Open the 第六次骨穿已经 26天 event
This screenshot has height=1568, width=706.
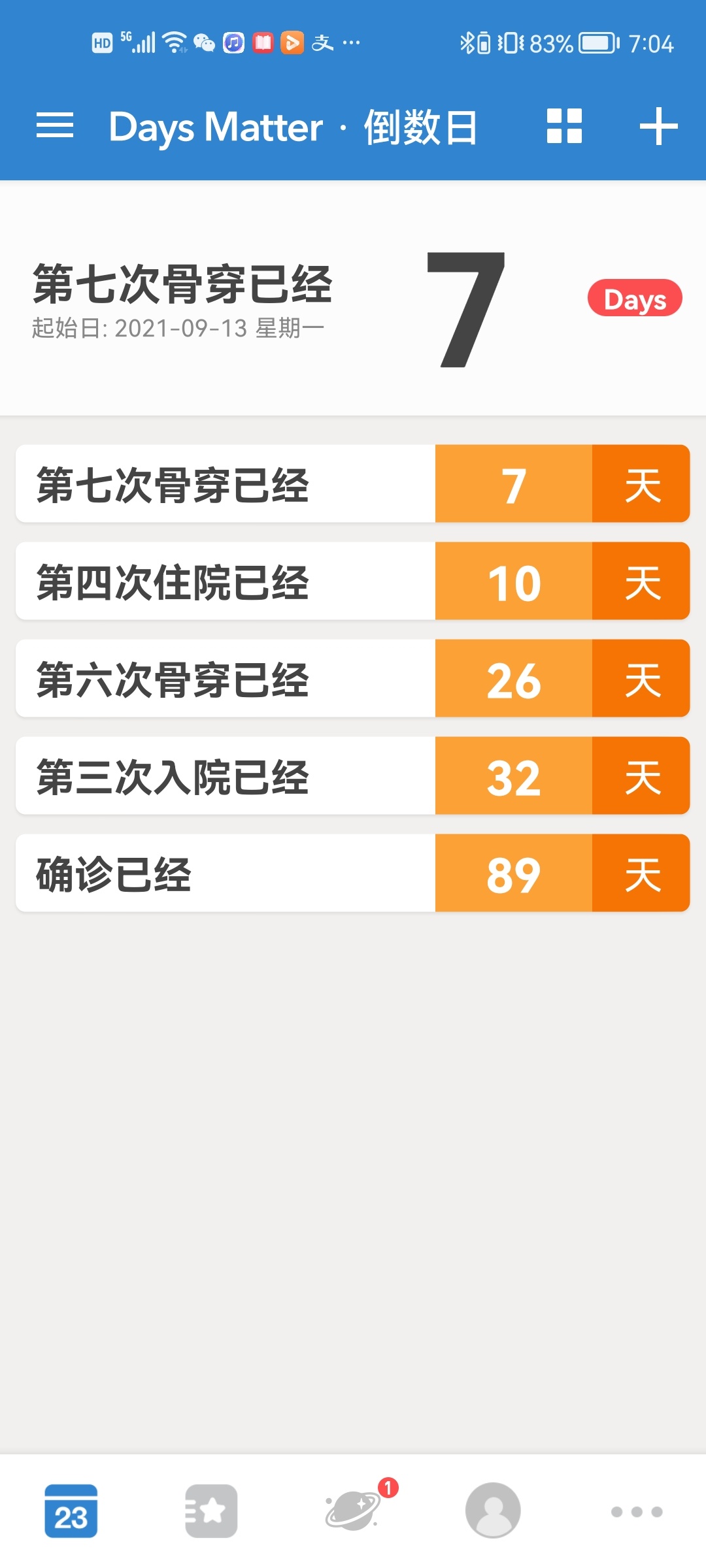click(353, 678)
